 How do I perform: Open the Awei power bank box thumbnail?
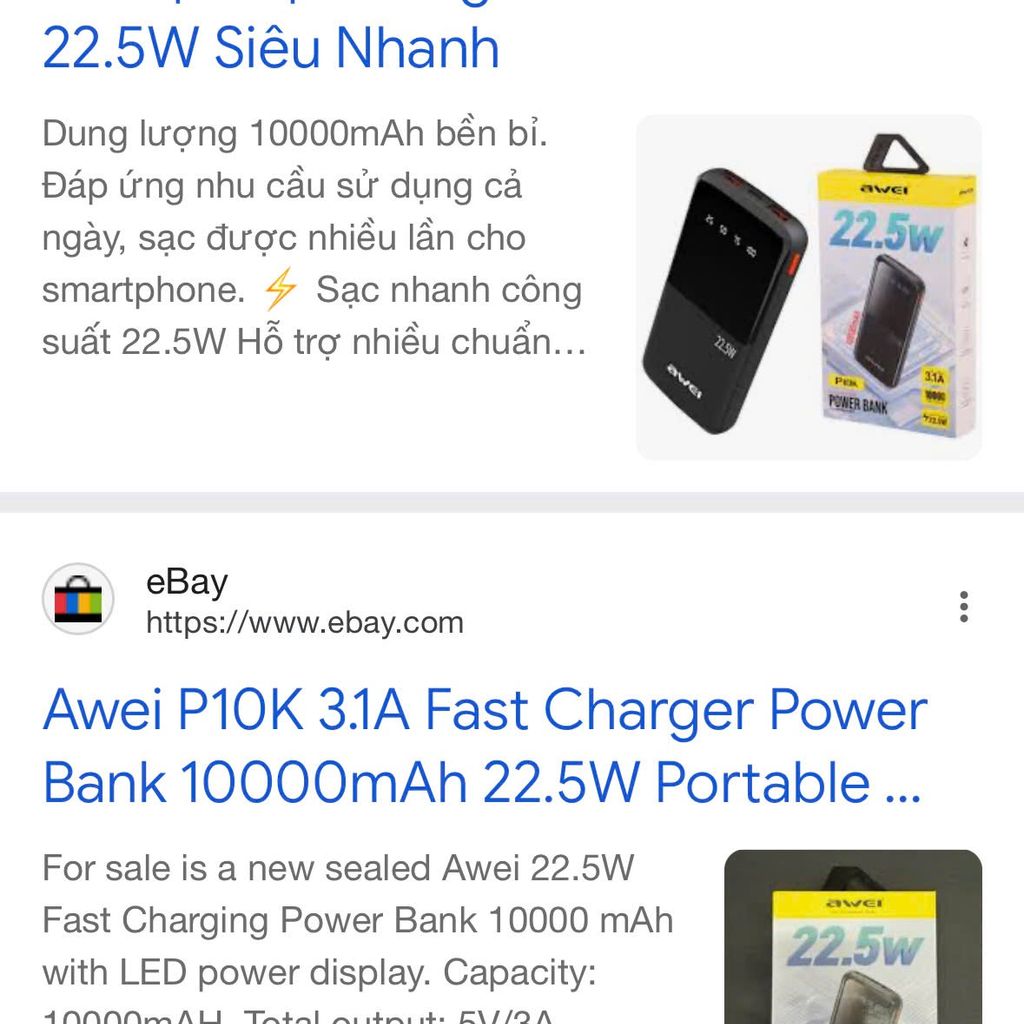(x=808, y=287)
